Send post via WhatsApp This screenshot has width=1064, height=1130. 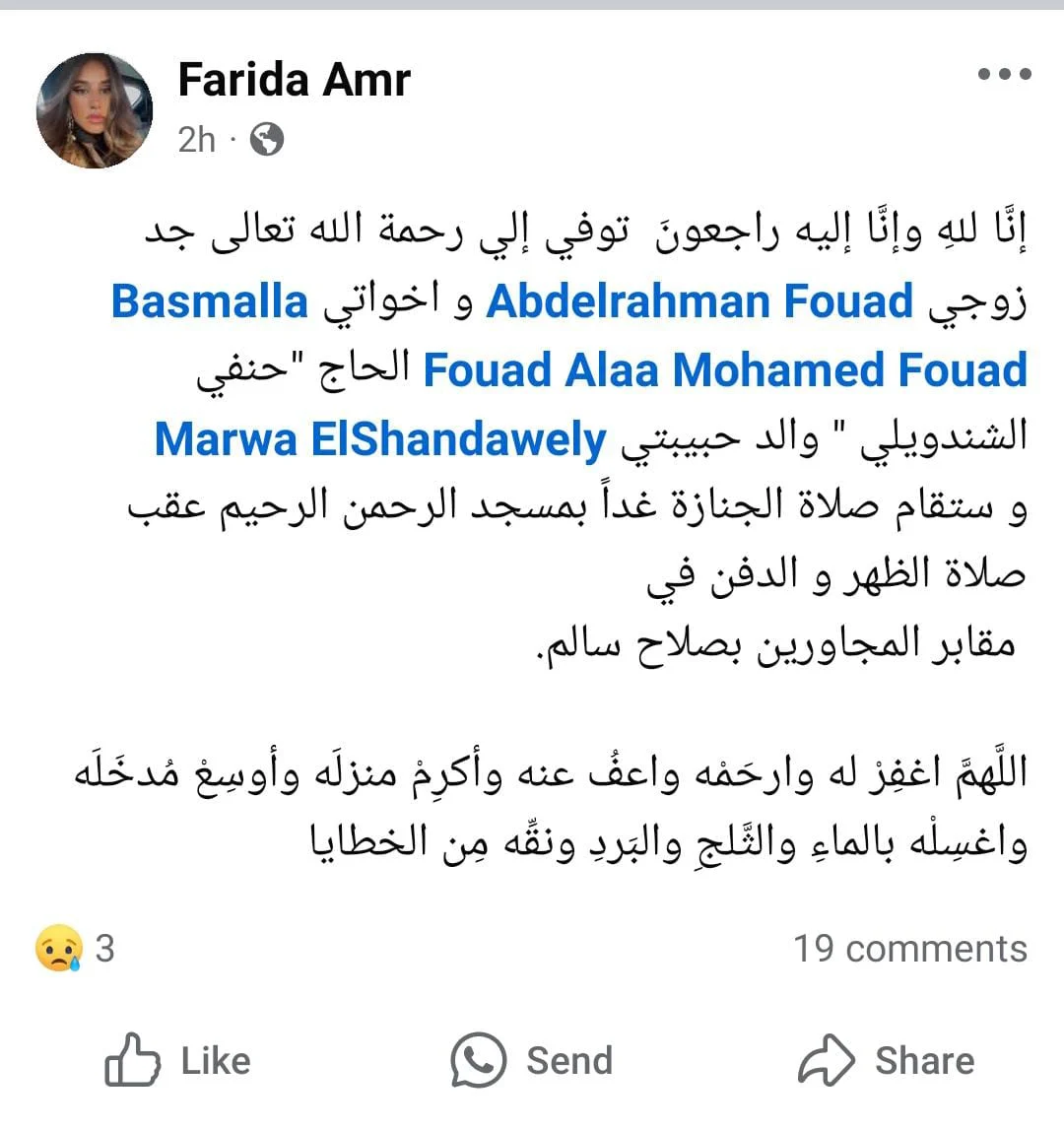(x=532, y=1060)
